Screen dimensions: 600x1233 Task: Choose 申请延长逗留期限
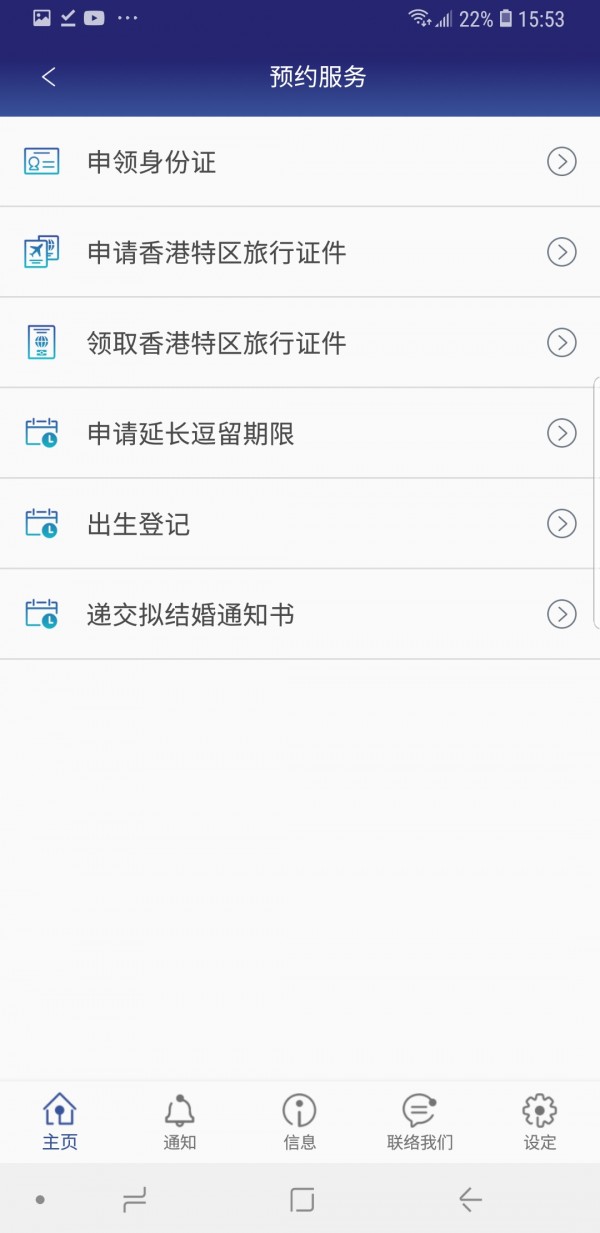[300, 433]
